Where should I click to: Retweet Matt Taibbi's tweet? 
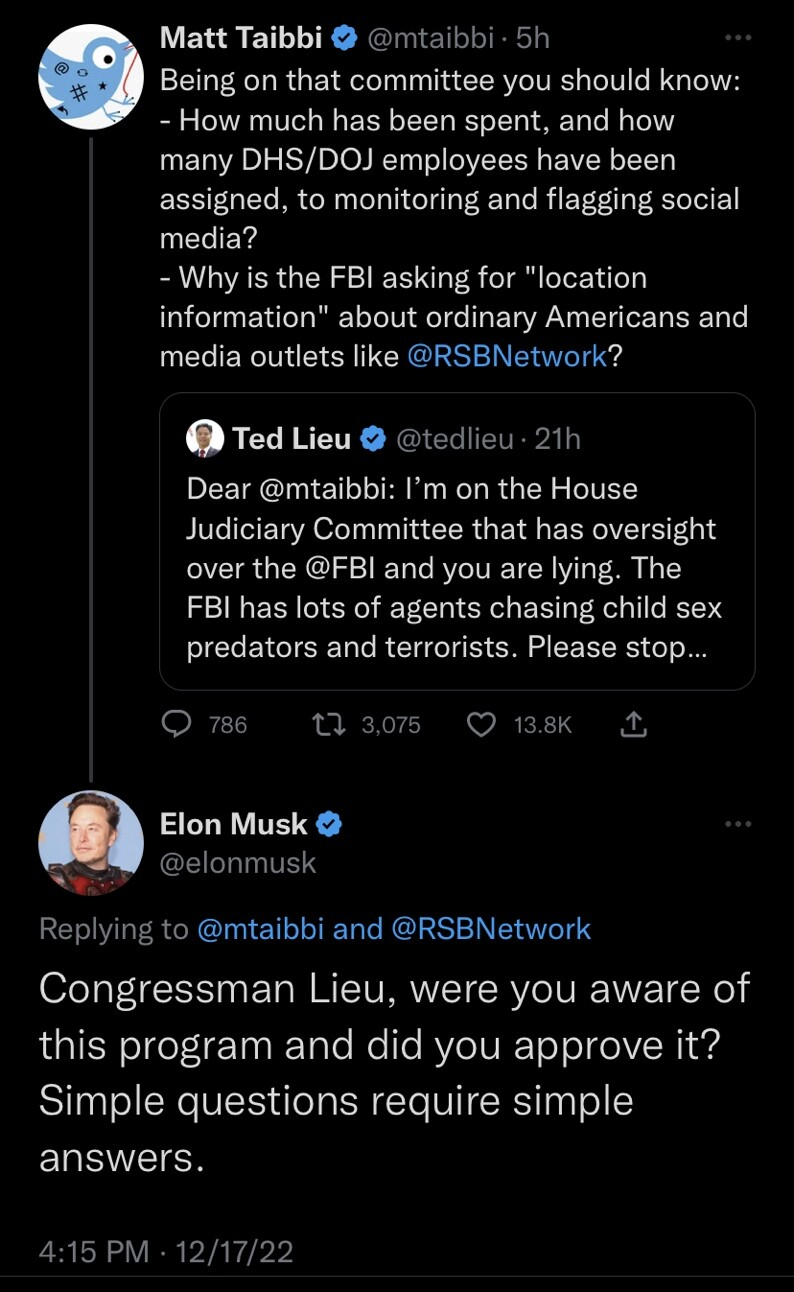point(323,725)
